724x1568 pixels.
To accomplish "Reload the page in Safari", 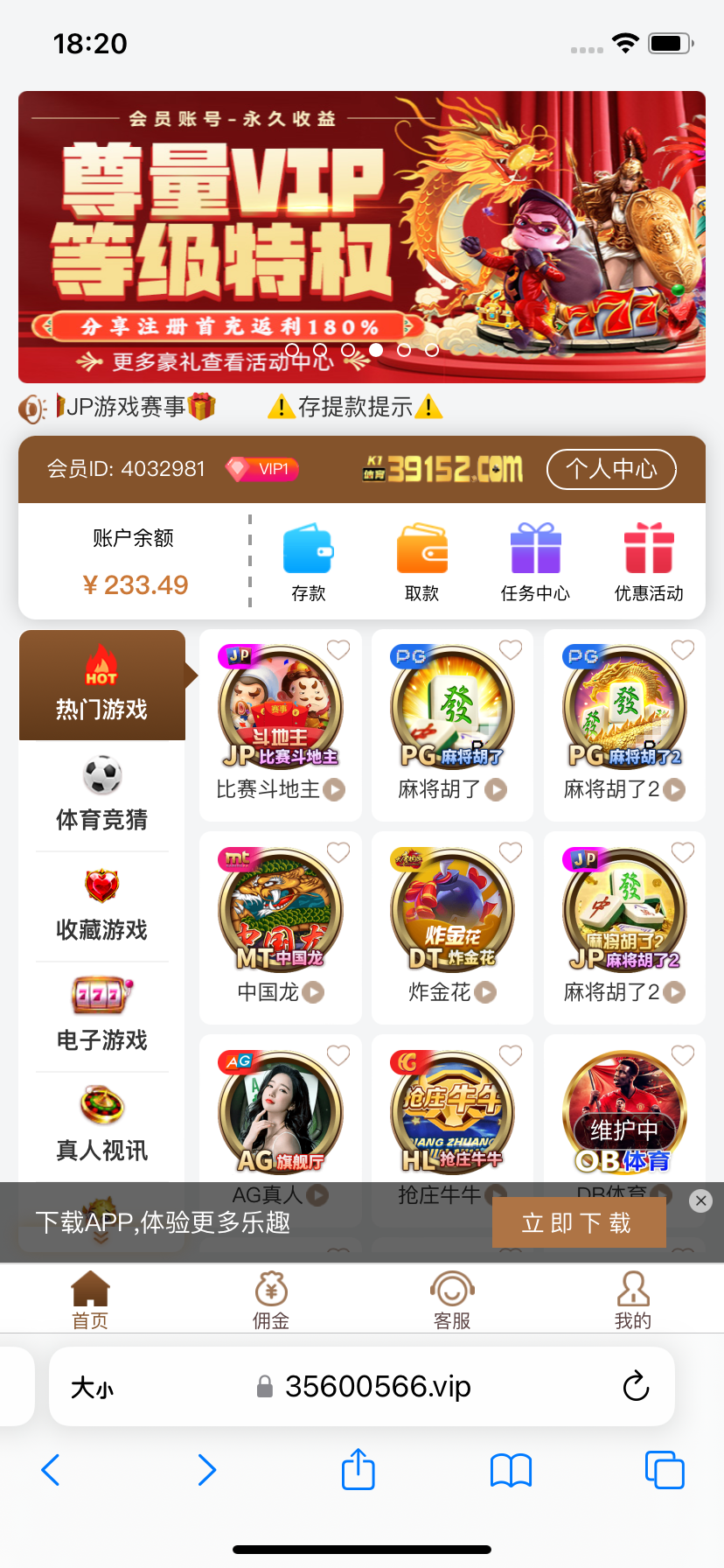I will point(636,1386).
